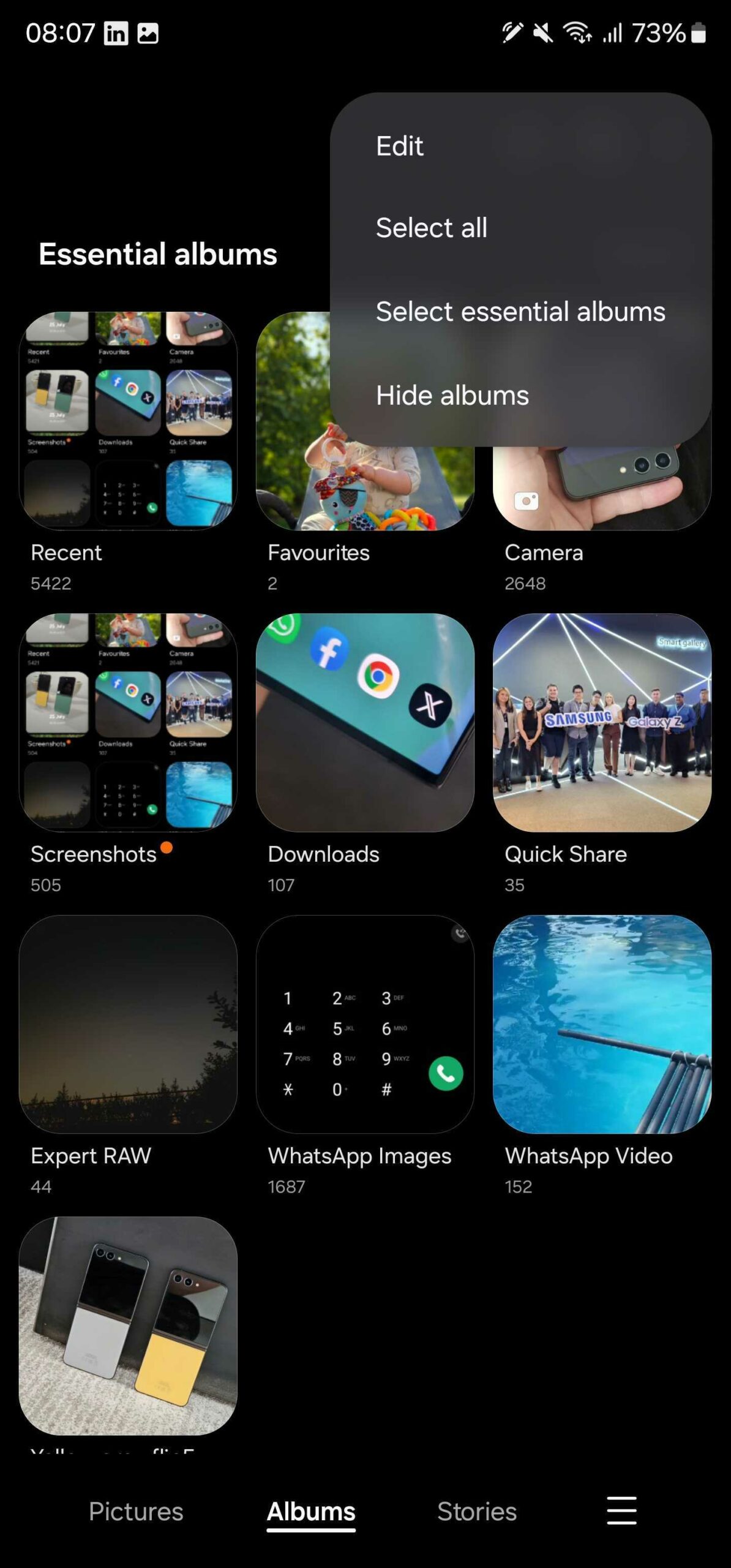731x1568 pixels.
Task: Switch to the Pictures tab
Action: click(x=136, y=1512)
